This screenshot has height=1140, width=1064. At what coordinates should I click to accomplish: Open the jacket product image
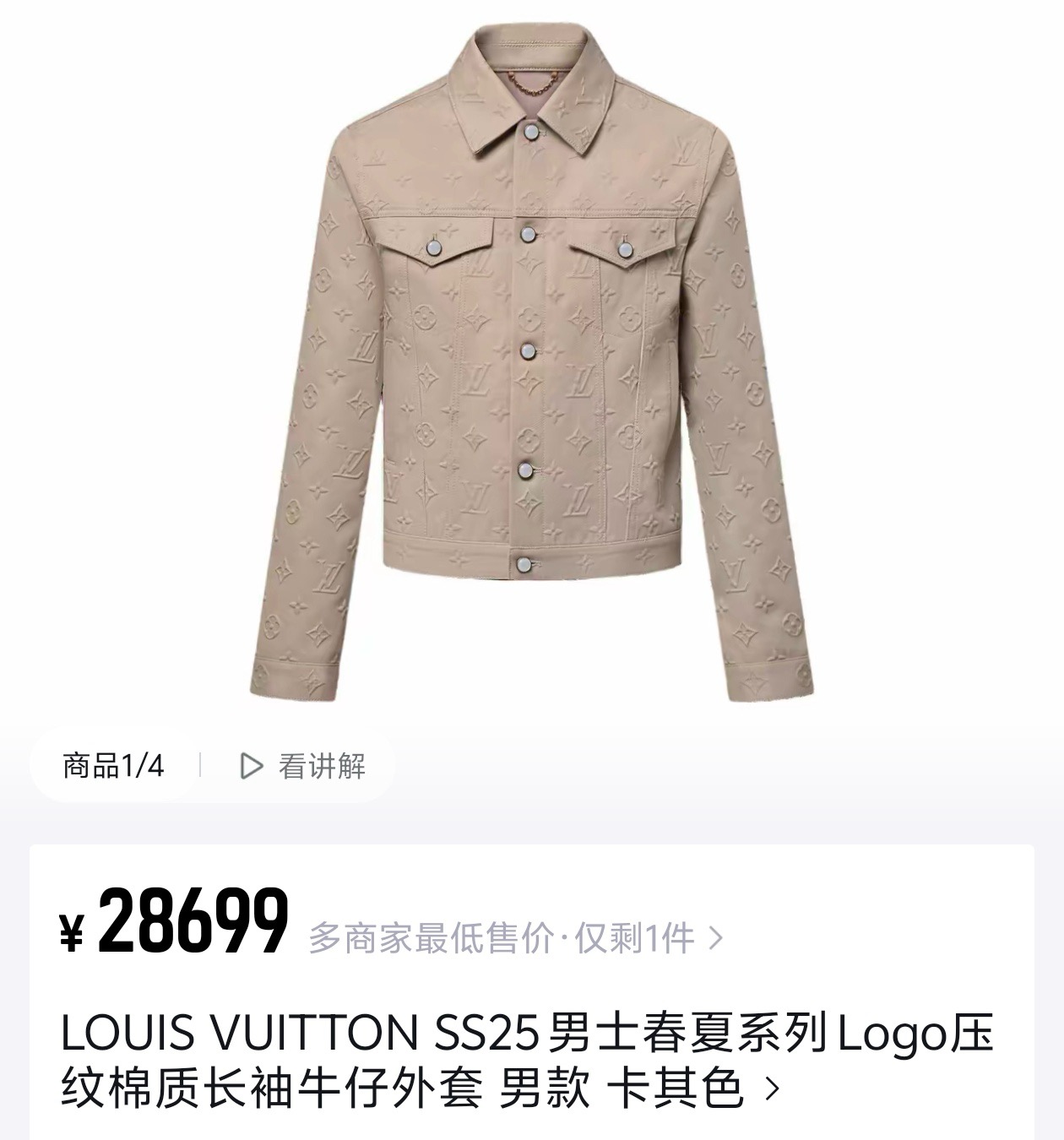532,363
